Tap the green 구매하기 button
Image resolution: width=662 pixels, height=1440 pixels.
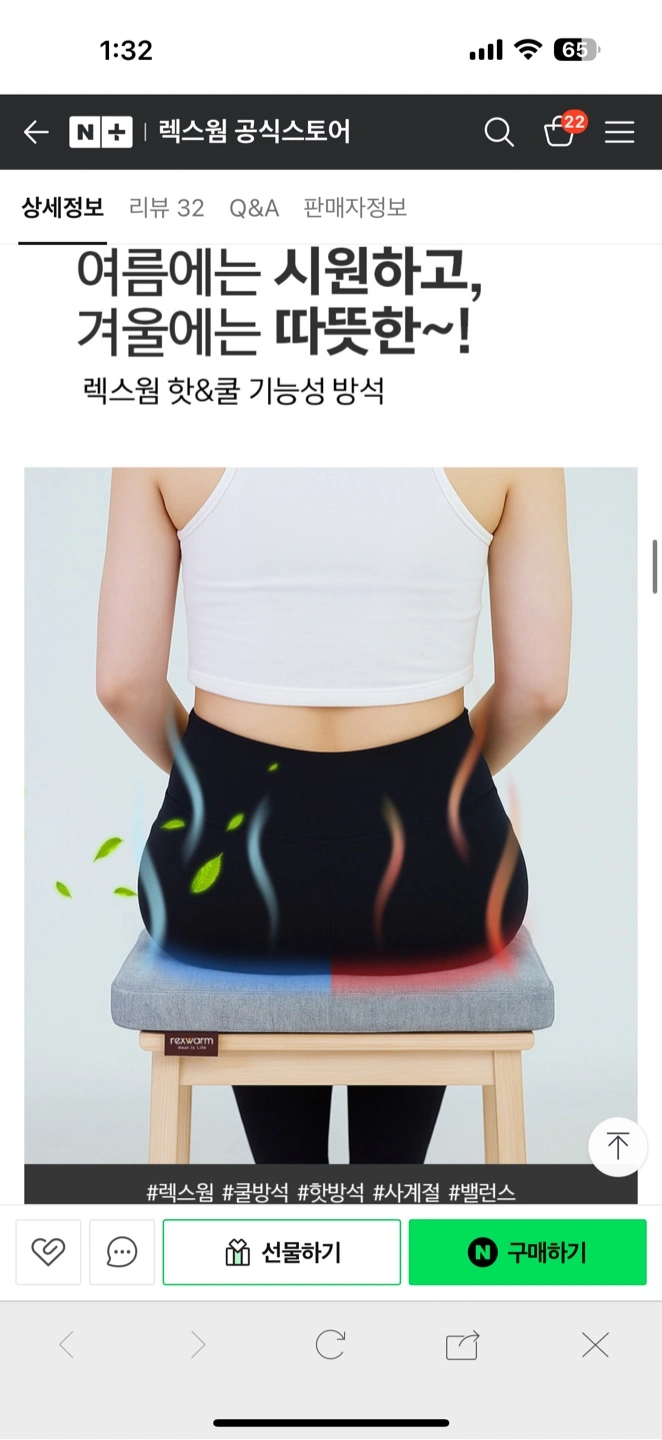[527, 1252]
